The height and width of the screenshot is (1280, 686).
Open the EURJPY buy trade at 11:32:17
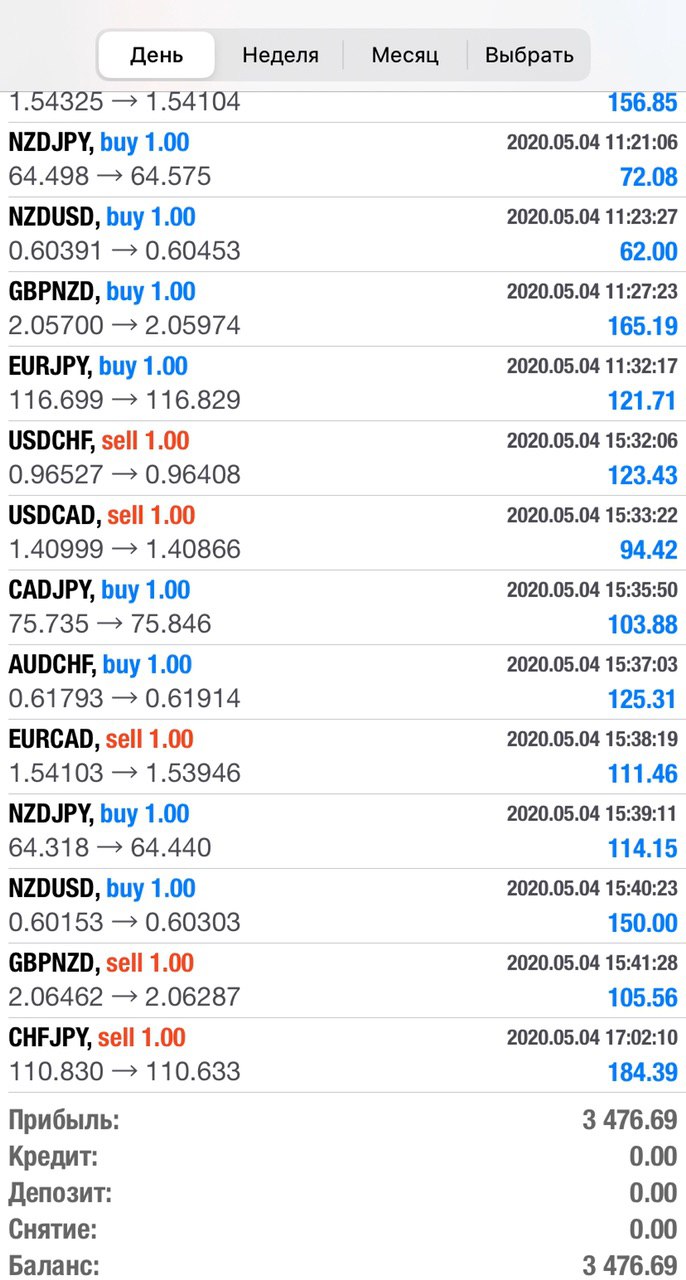pyautogui.click(x=343, y=384)
